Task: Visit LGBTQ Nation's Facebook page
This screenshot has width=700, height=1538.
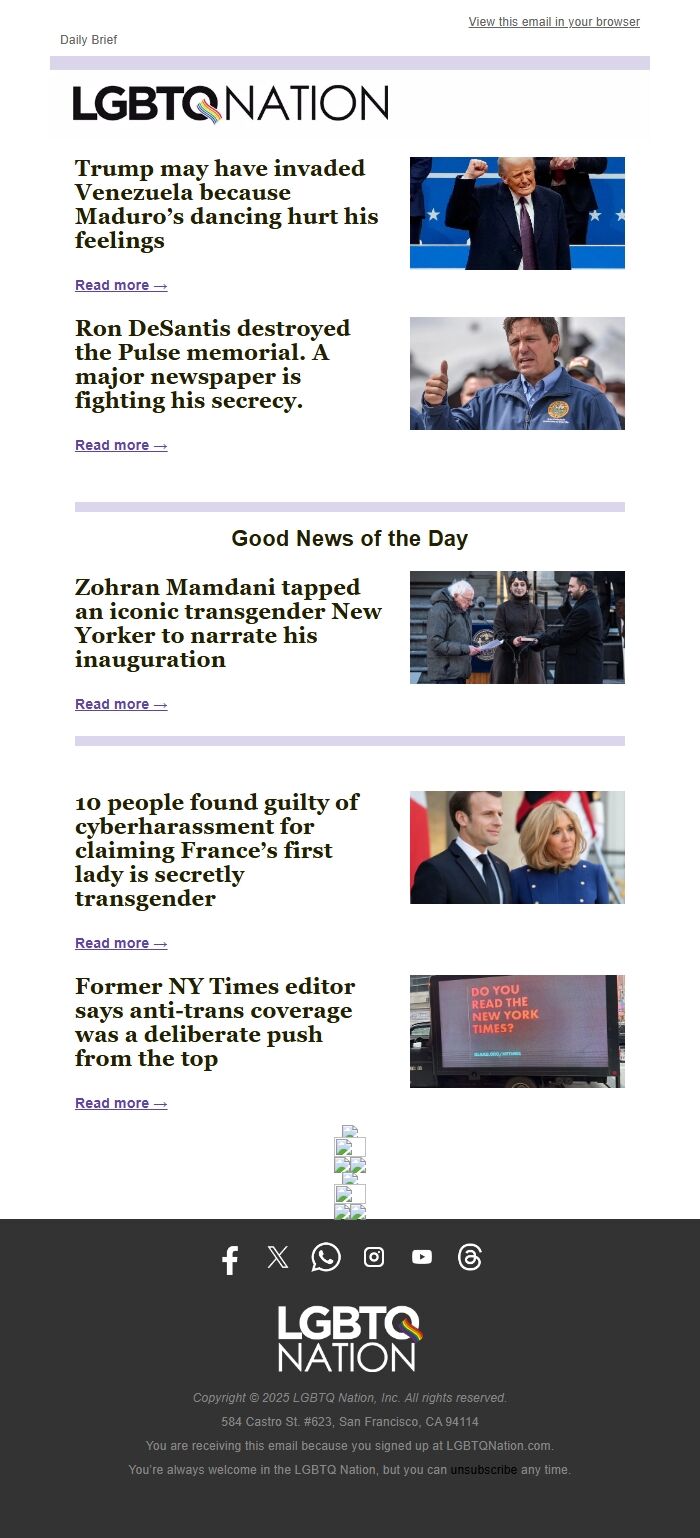Action: click(x=230, y=1259)
